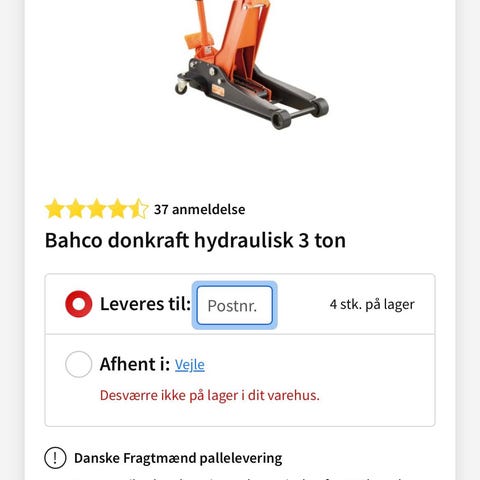The image size is (480, 480).
Task: Select the 'Leveres til' delivery option
Action: point(79,304)
